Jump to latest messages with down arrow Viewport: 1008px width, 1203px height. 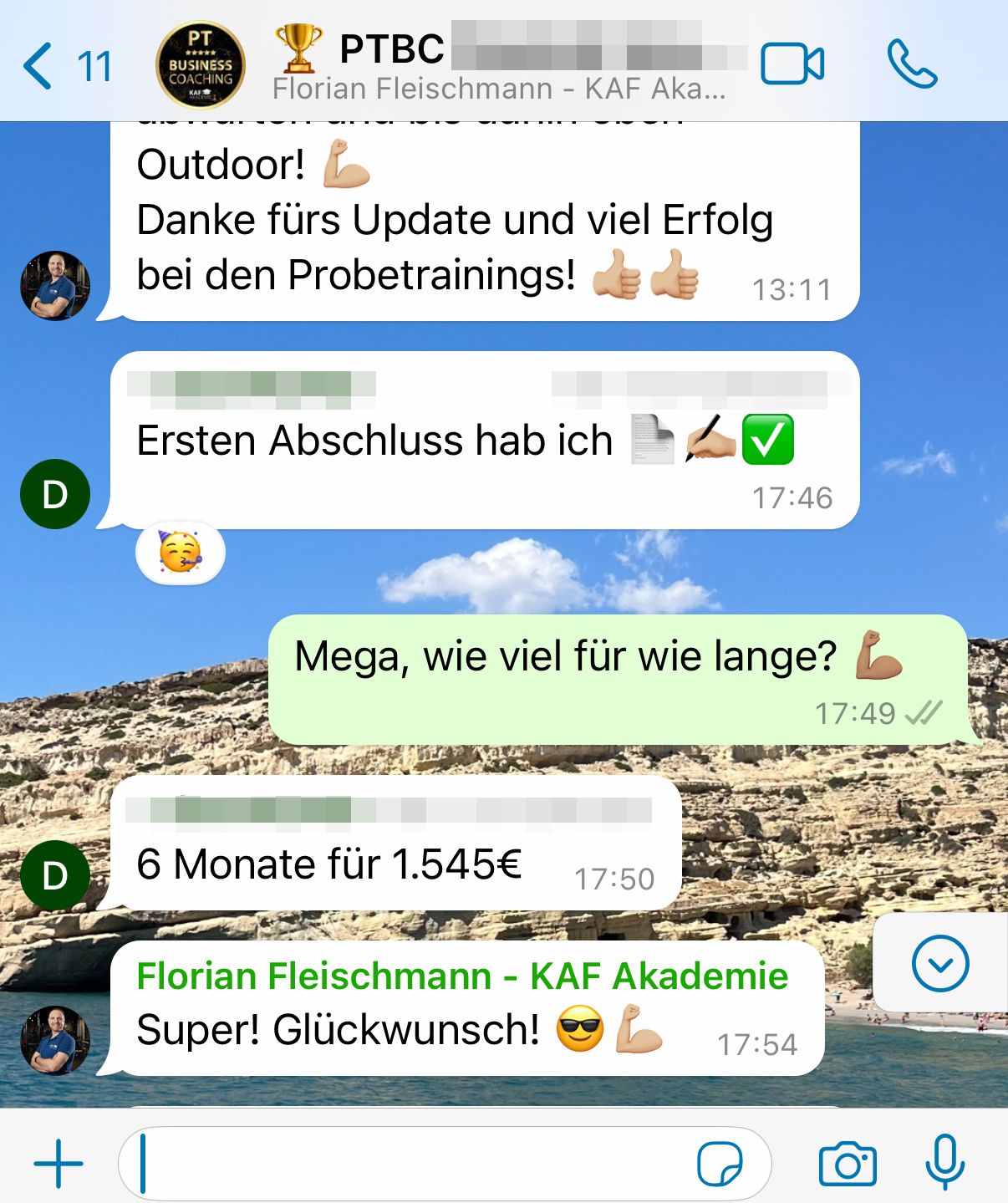[940, 964]
